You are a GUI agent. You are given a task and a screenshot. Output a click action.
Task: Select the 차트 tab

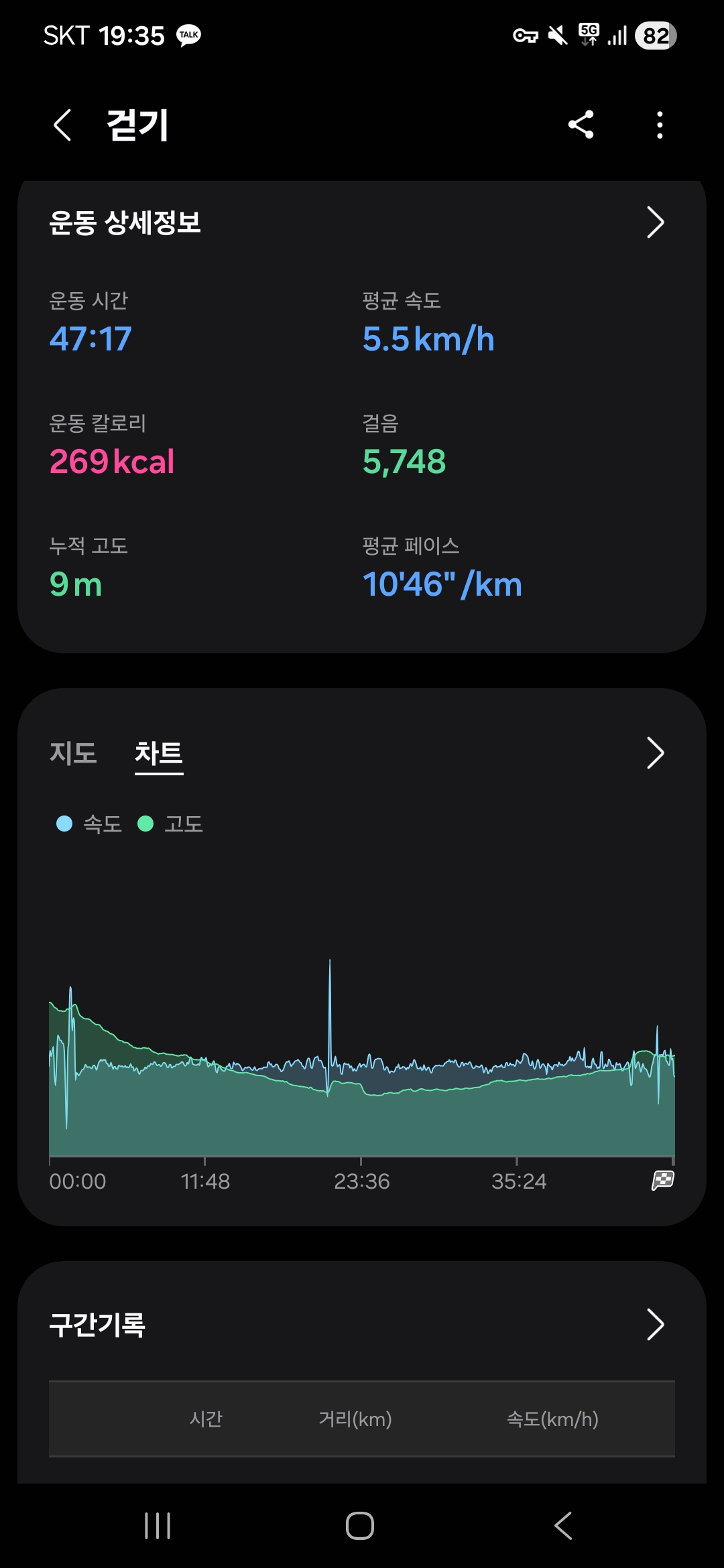click(x=158, y=753)
